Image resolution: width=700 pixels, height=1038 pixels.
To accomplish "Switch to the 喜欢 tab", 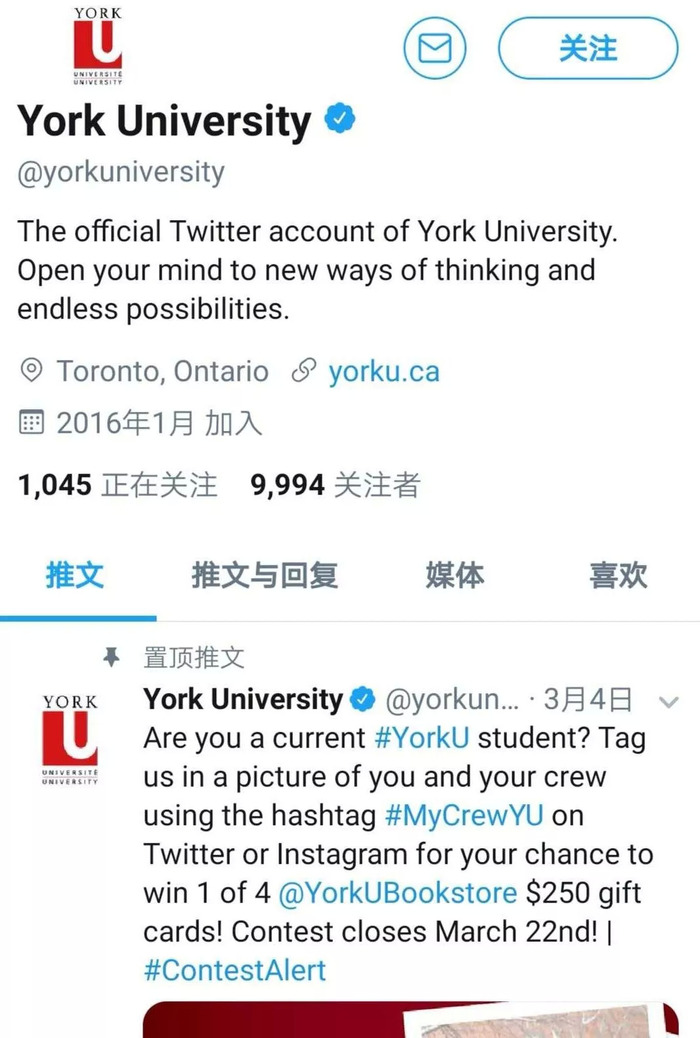I will tap(618, 575).
